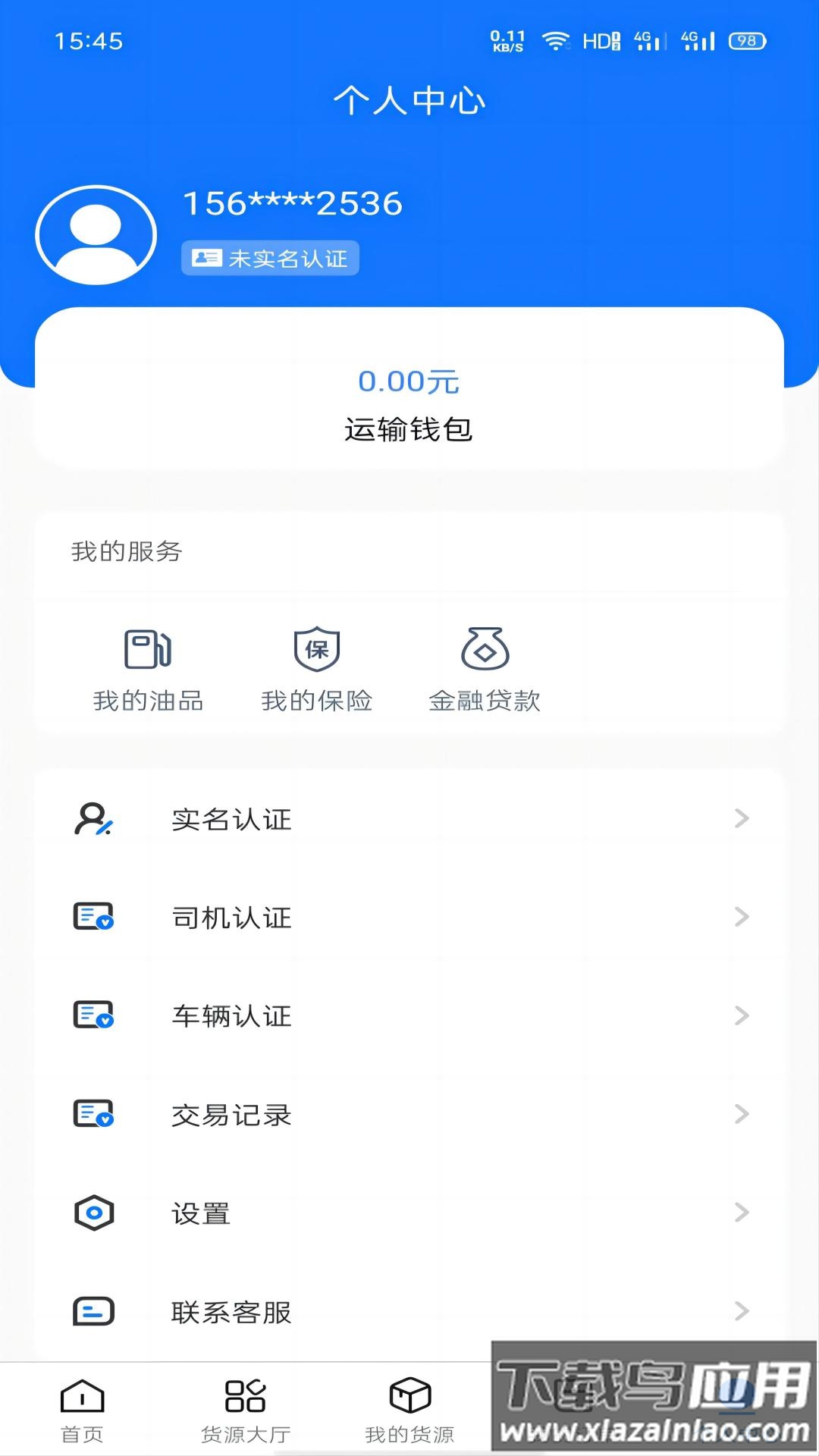
Task: Tap the 司机认证 driver license icon
Action: [x=93, y=918]
